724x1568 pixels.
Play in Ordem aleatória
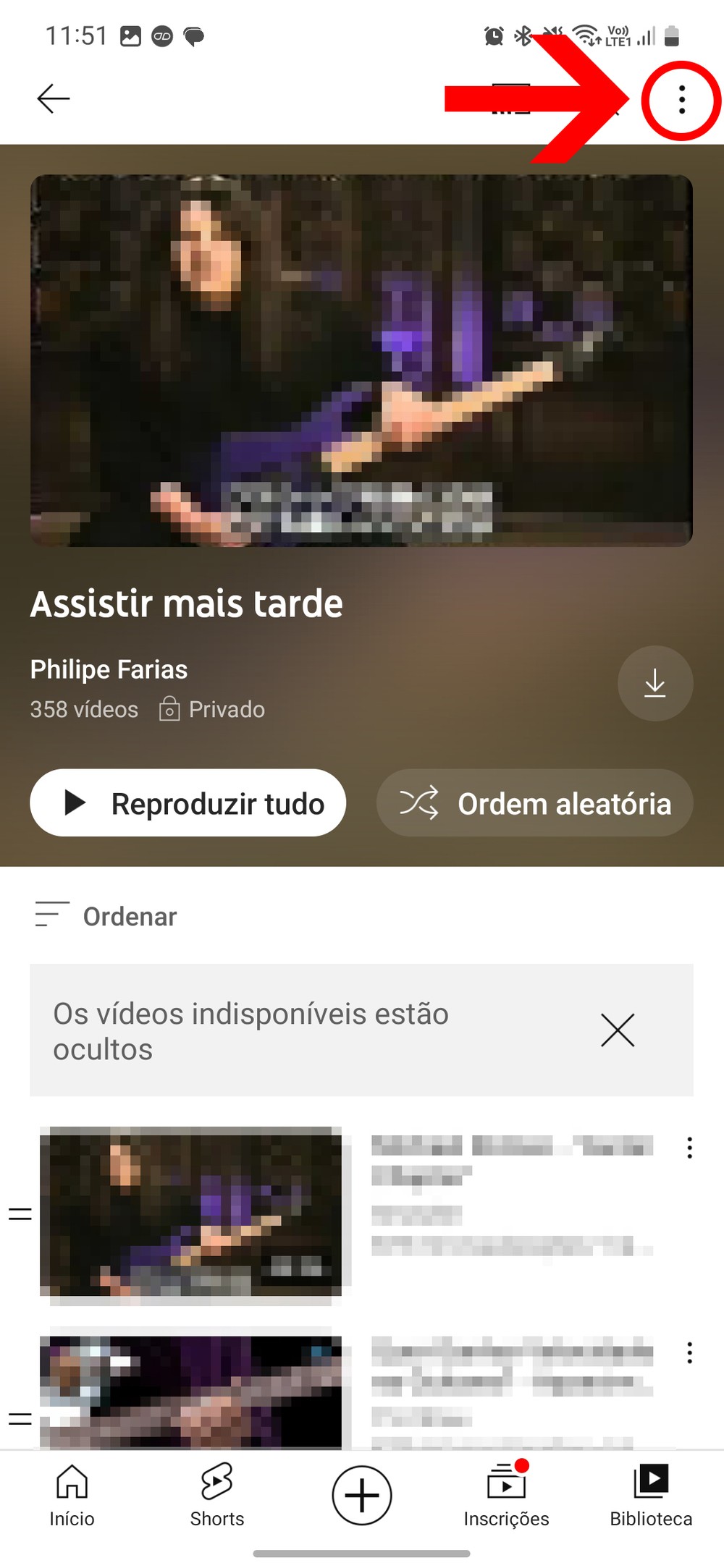[534, 802]
